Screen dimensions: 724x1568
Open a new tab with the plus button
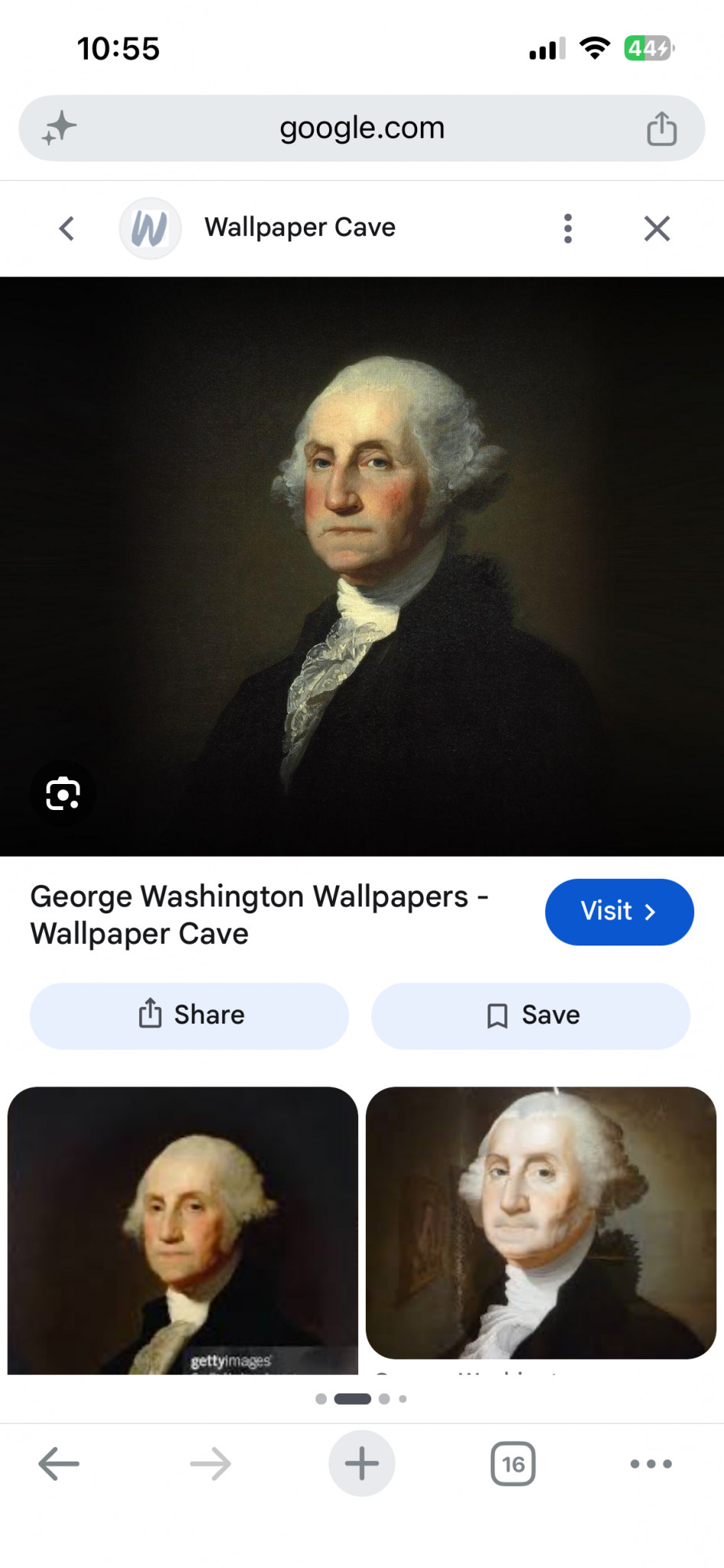point(362,1463)
